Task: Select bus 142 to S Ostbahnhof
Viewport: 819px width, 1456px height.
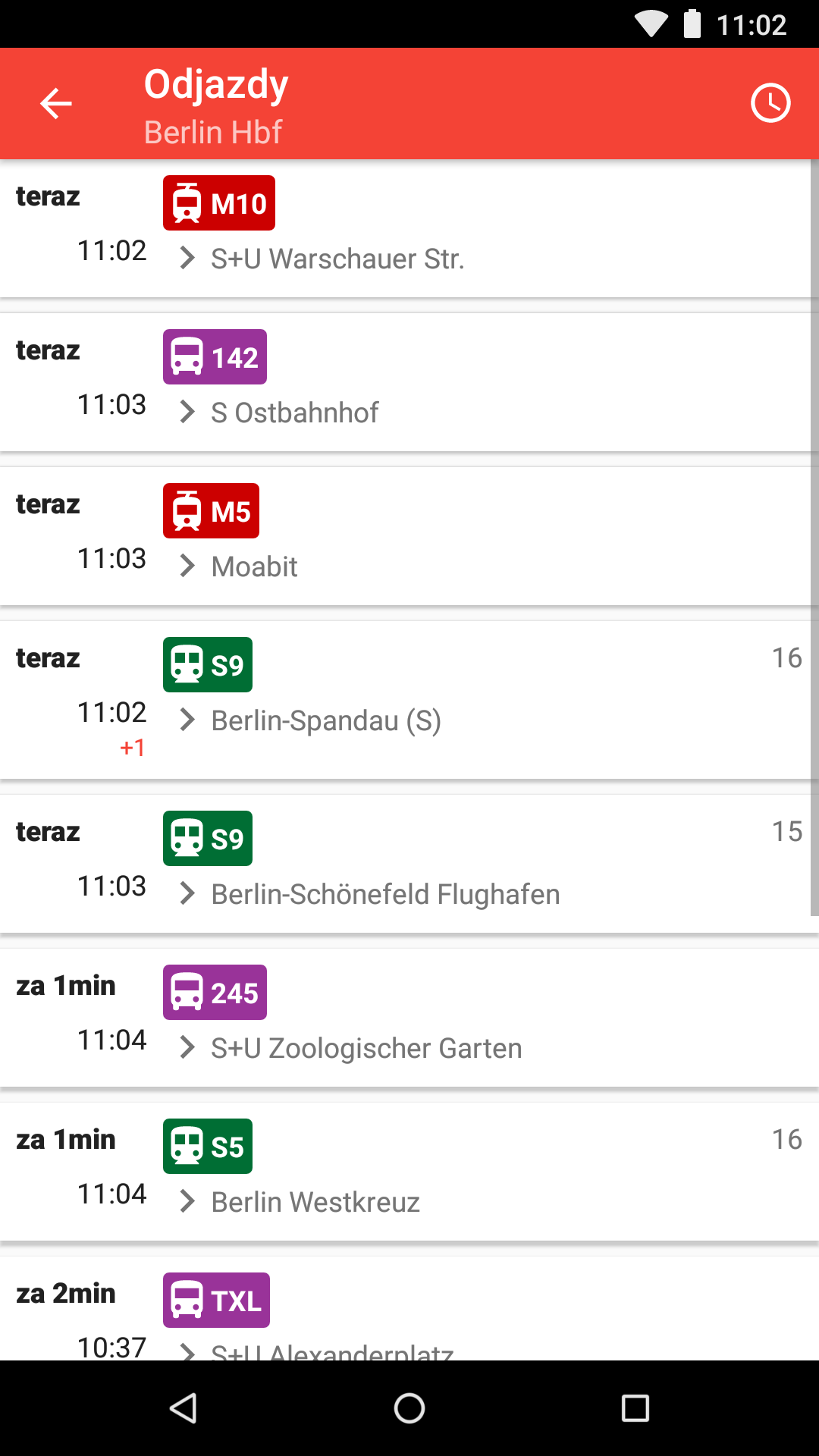Action: coord(406,382)
